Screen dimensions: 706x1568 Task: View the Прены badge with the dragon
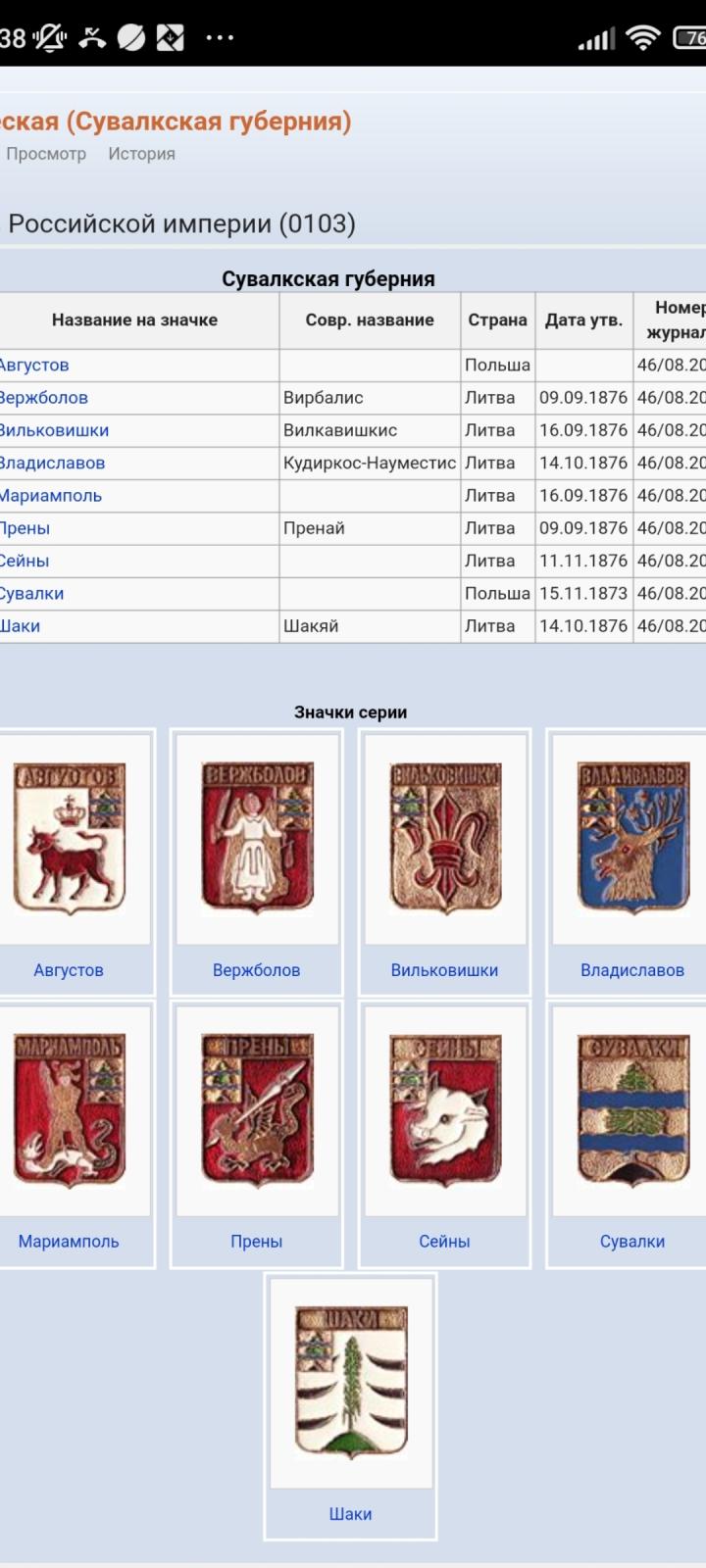point(257,1110)
